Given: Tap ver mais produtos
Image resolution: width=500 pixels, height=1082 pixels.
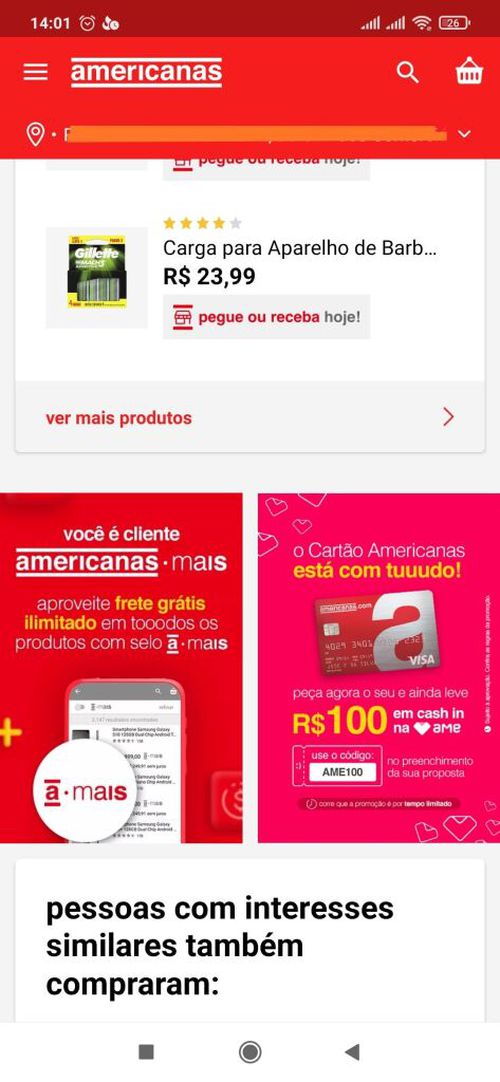Looking at the screenshot, I should tap(250, 417).
